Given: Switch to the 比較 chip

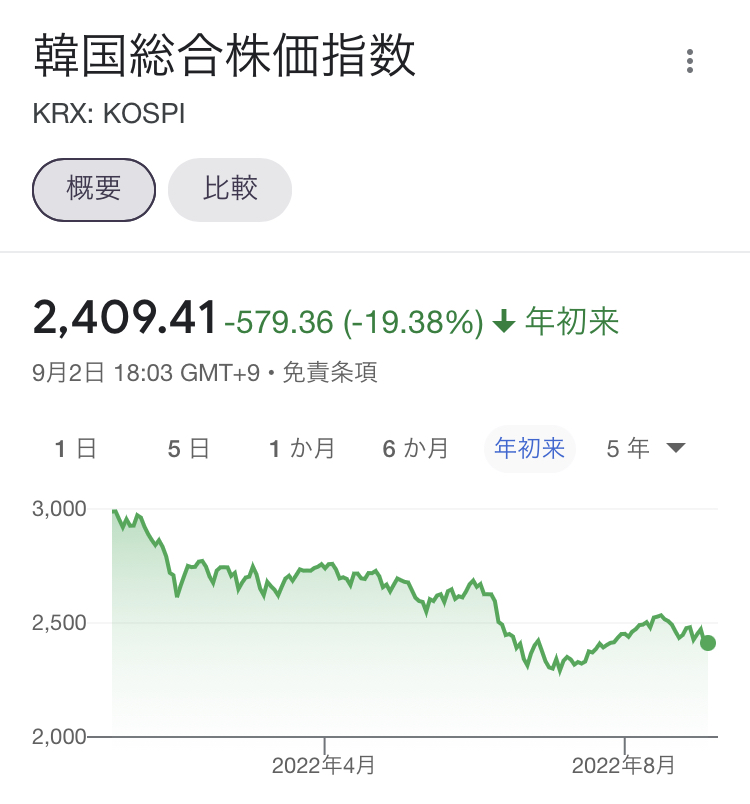Looking at the screenshot, I should point(230,189).
